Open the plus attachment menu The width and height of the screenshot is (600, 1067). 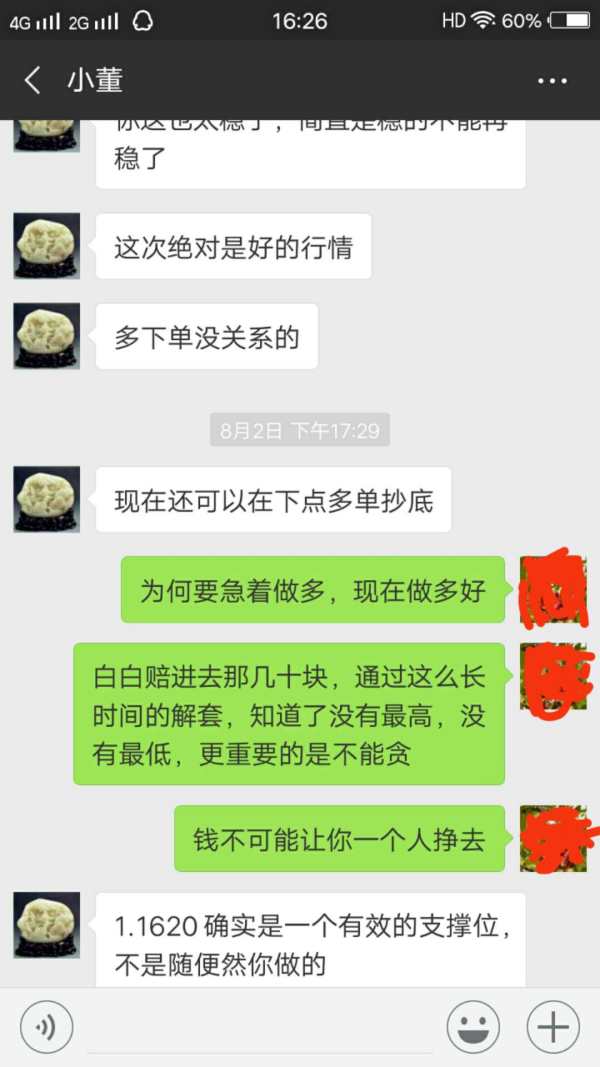click(553, 1027)
